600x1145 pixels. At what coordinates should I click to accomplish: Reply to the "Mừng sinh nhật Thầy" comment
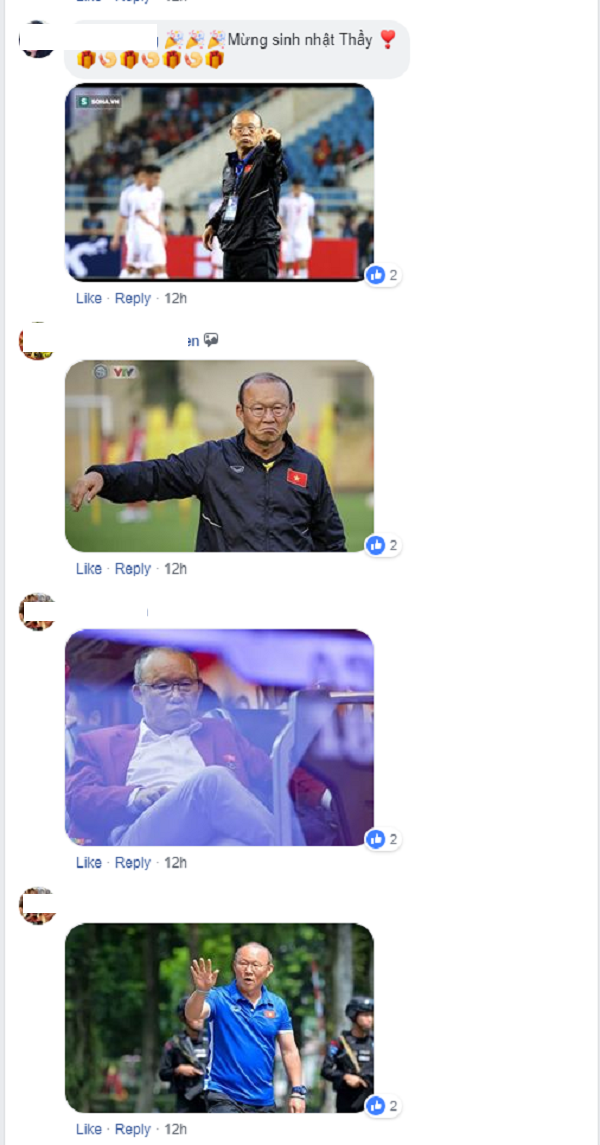click(132, 298)
